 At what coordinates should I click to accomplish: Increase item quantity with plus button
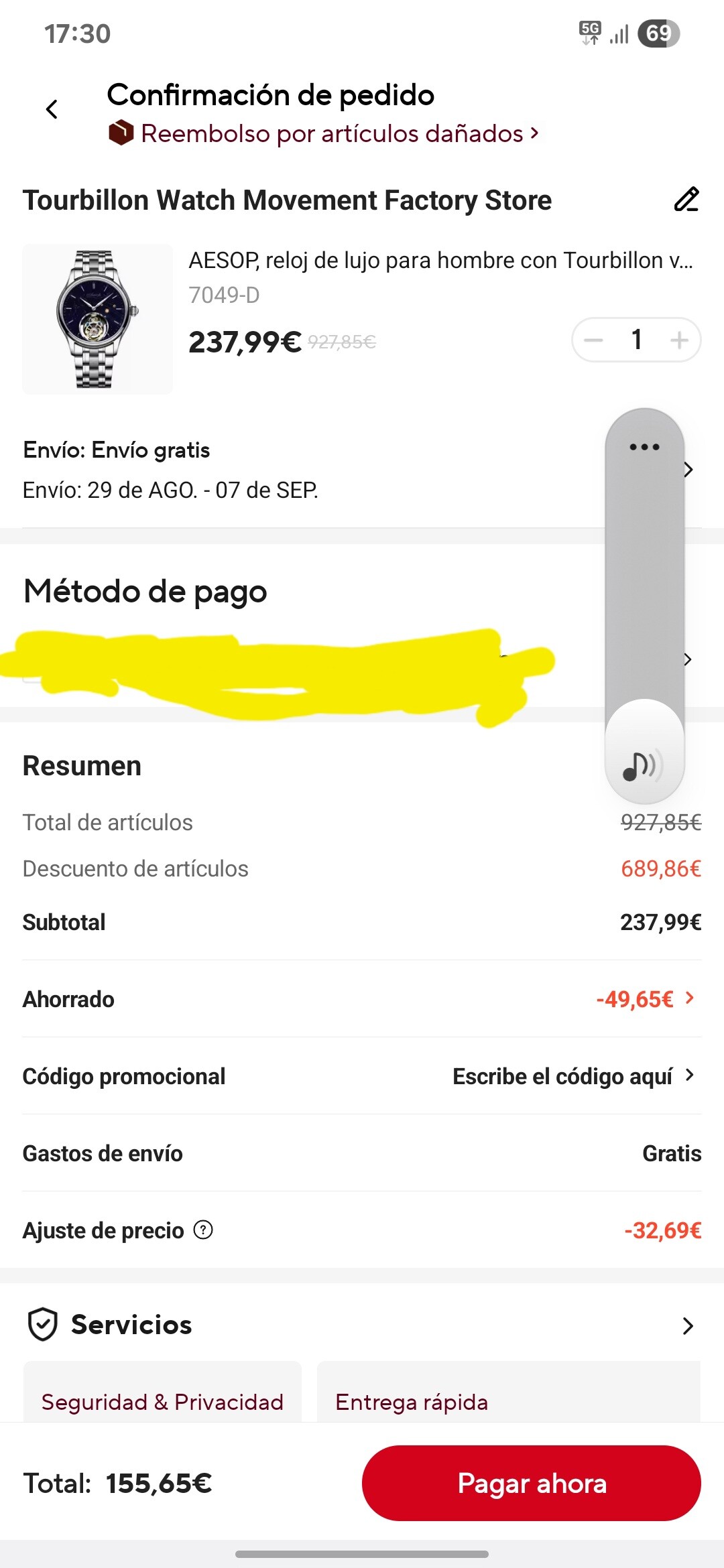tap(679, 340)
